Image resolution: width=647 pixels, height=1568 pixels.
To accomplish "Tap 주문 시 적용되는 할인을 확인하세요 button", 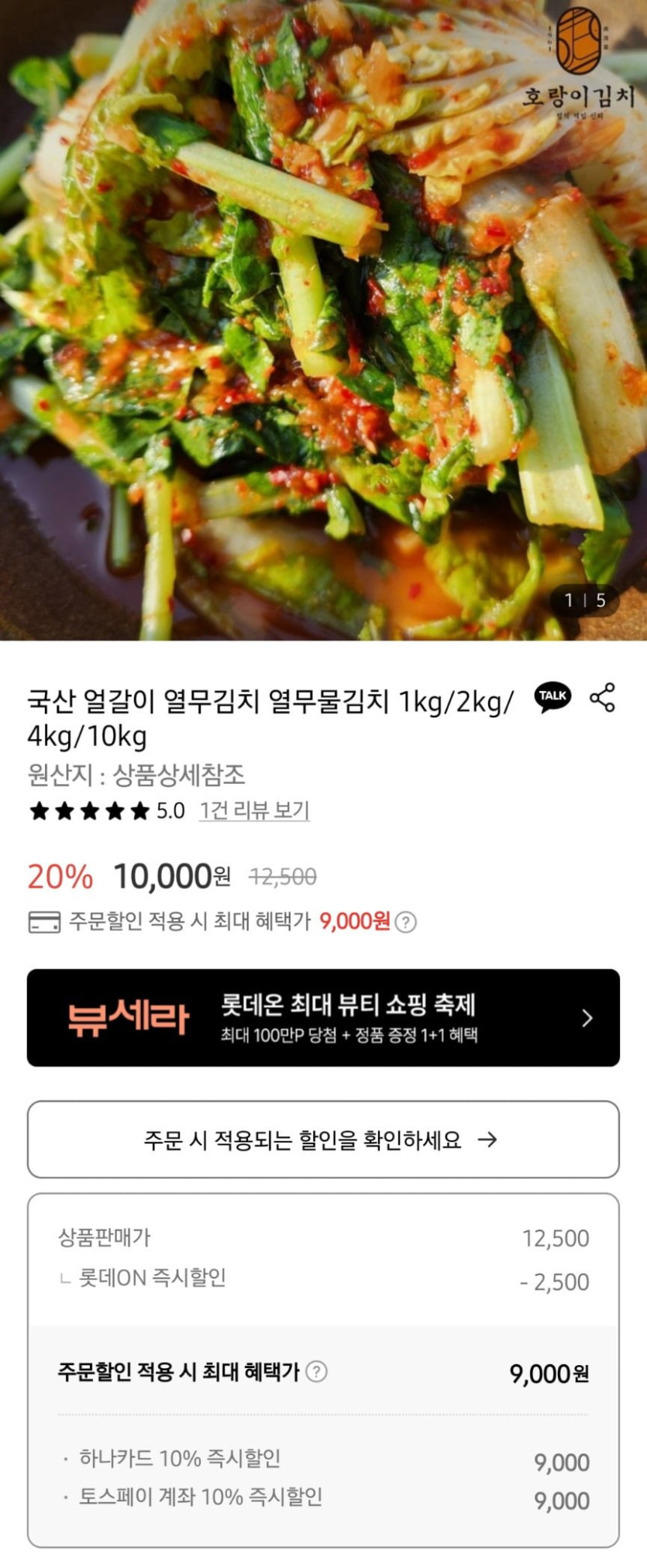I will [323, 1140].
